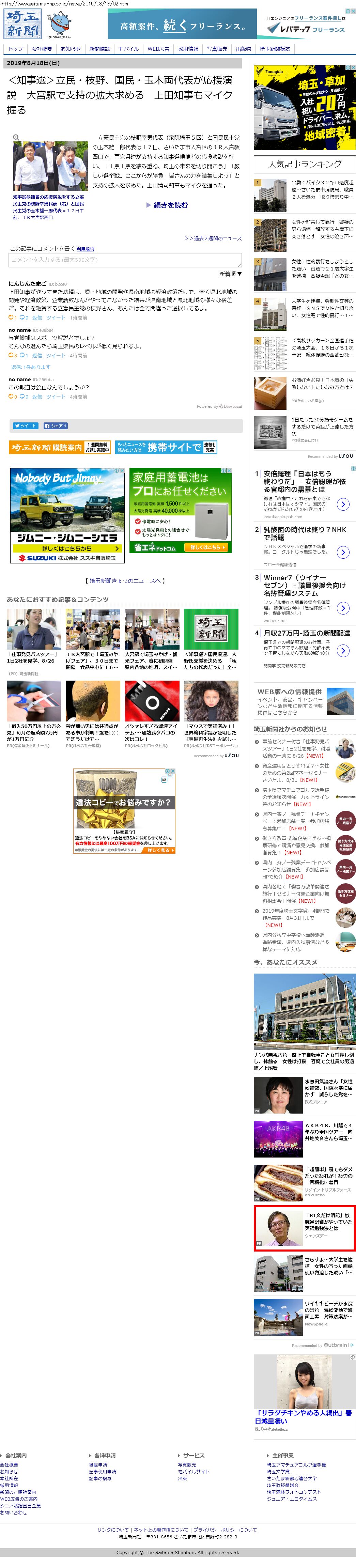Open the 採用情報 navigation tab
The width and height of the screenshot is (356, 1568).
(x=188, y=49)
